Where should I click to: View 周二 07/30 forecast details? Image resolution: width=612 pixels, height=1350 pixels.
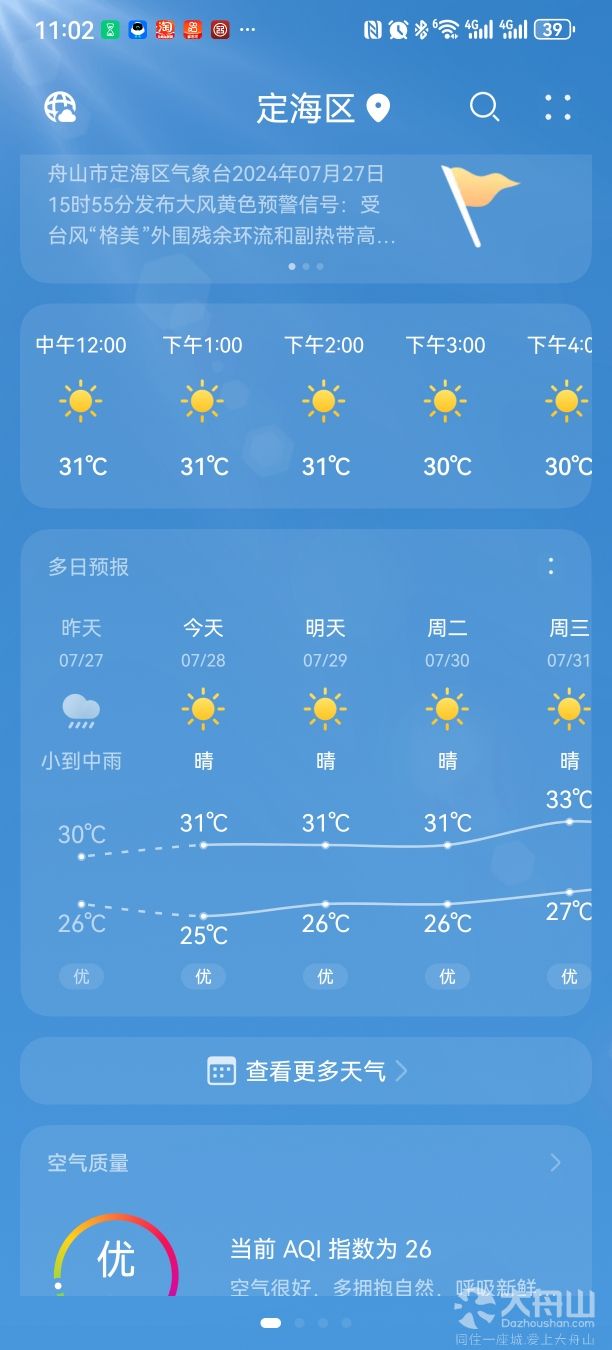[x=447, y=700]
